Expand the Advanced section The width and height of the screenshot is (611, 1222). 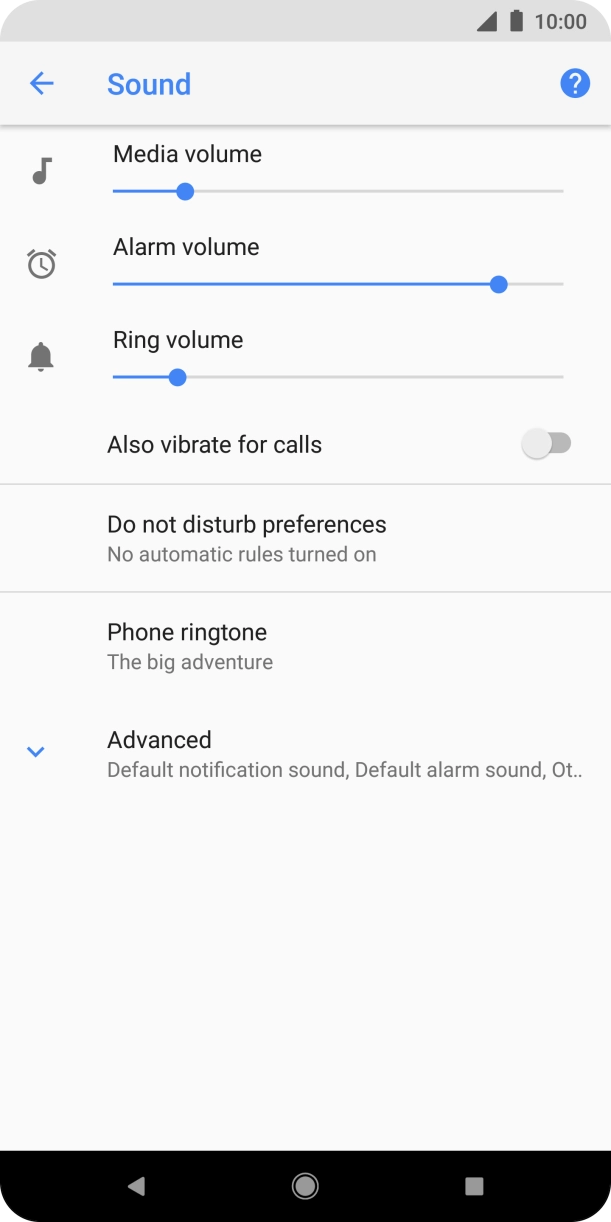(305, 753)
